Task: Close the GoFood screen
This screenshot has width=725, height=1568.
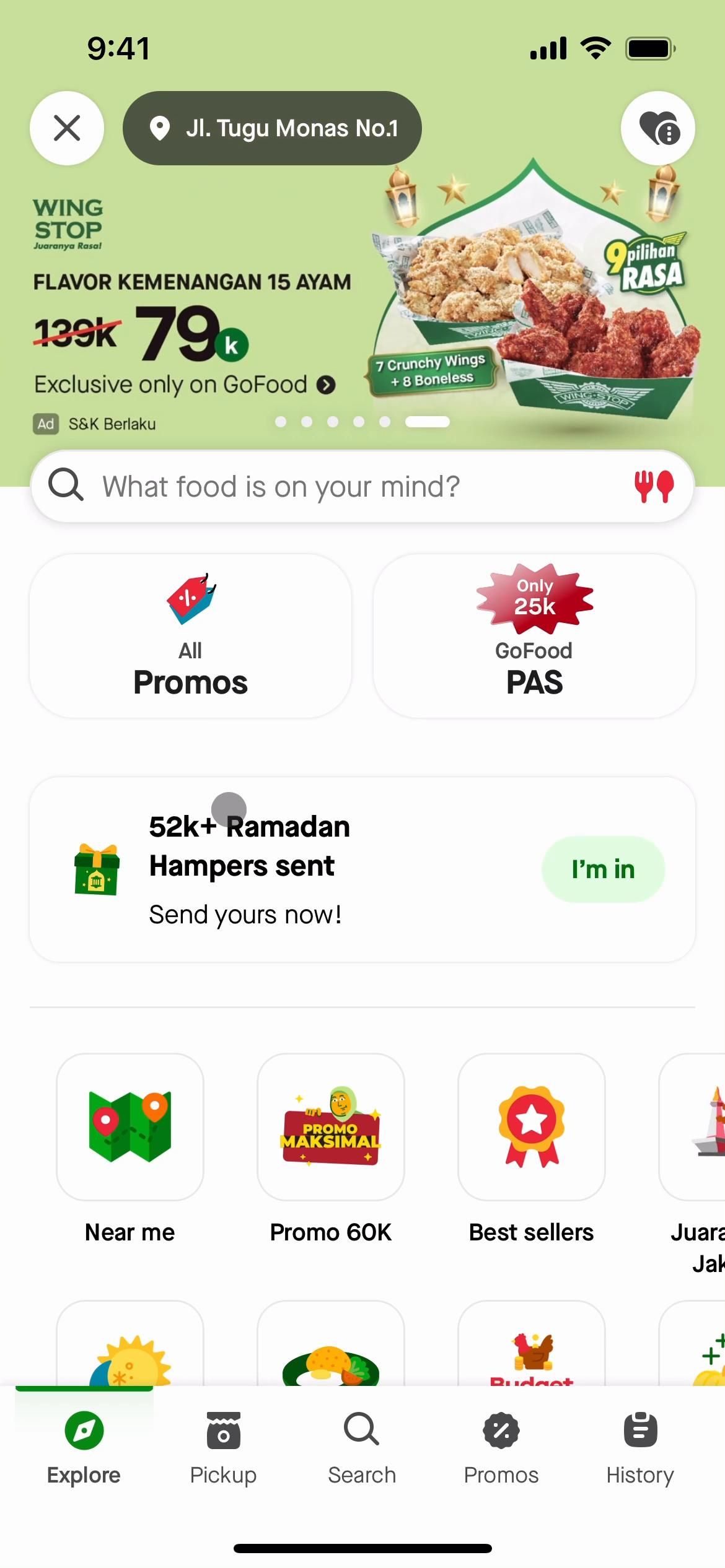Action: [x=67, y=128]
